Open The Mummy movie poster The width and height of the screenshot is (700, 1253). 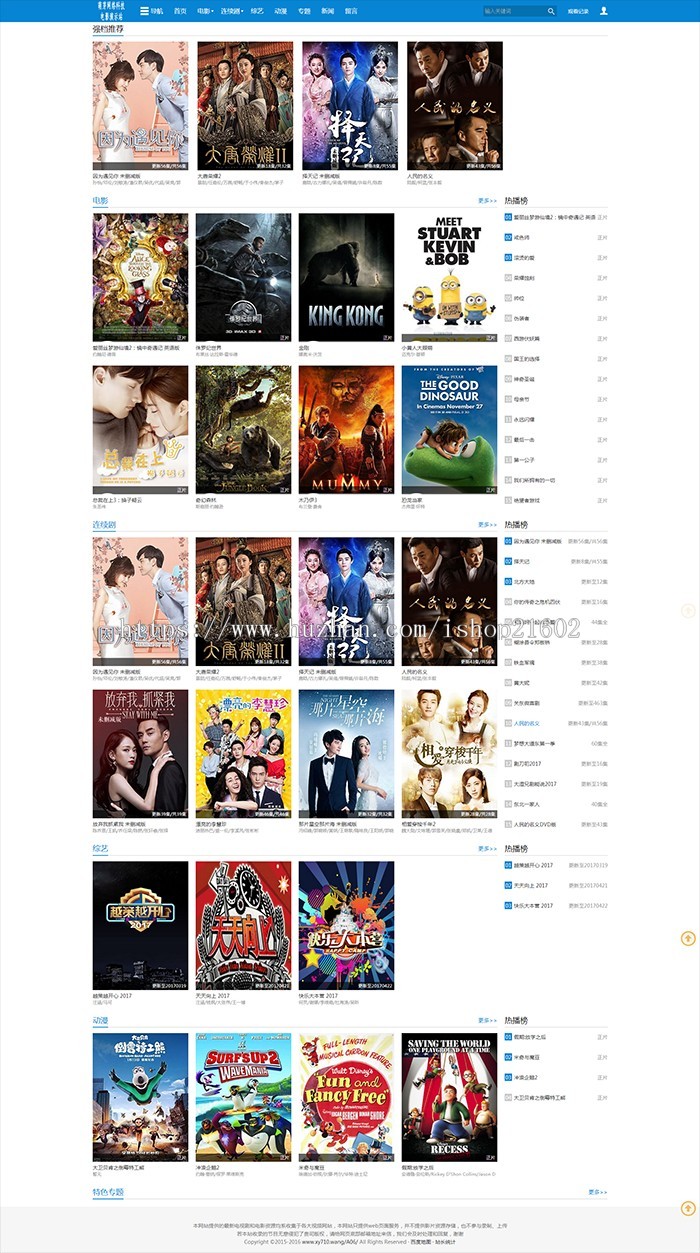point(346,430)
